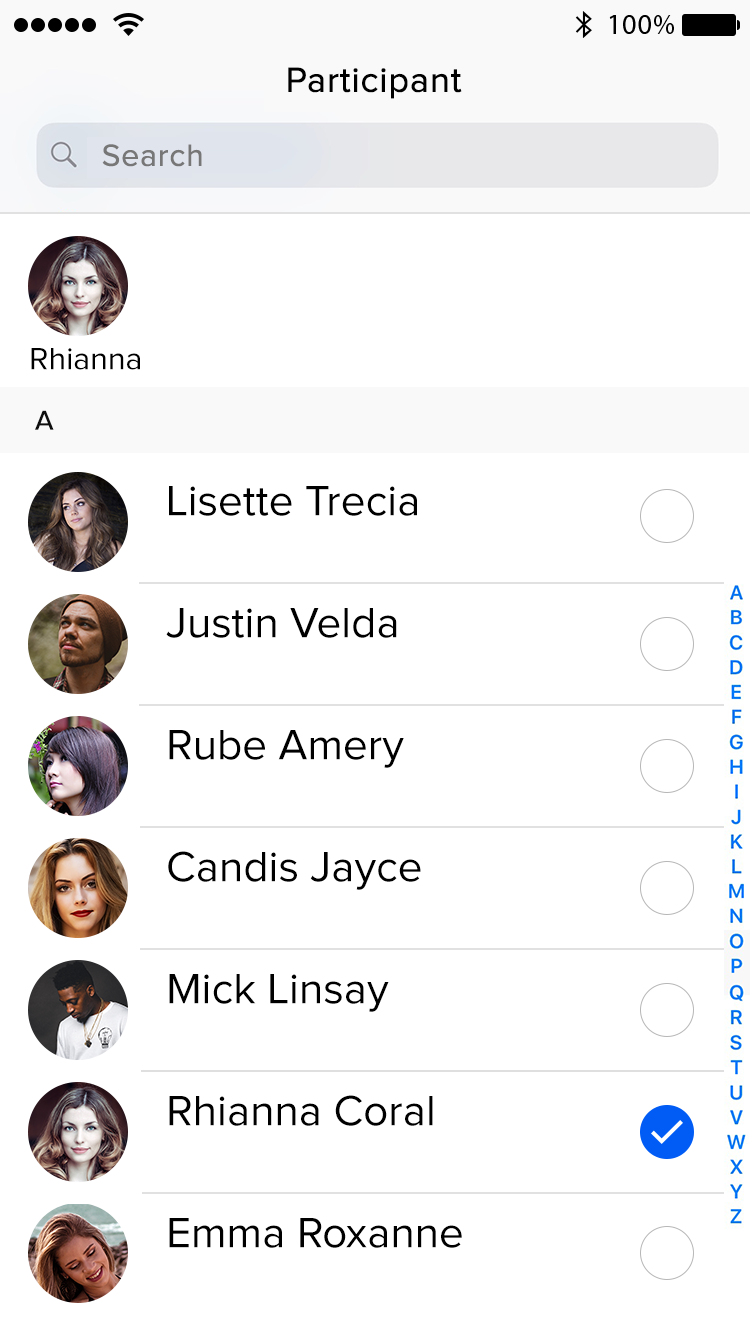Select contact Emma Roxanne by name
The height and width of the screenshot is (1334, 750).
click(314, 1233)
